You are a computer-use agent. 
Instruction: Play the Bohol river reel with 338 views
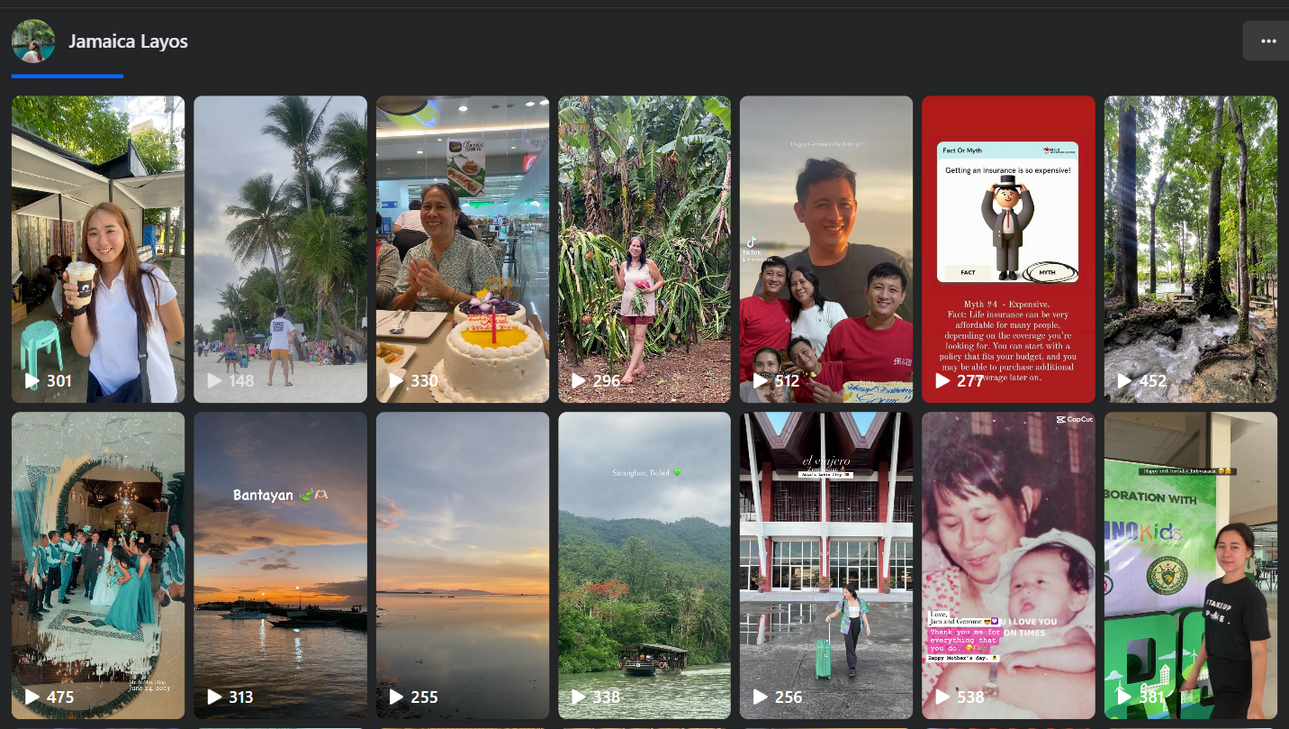click(x=644, y=565)
